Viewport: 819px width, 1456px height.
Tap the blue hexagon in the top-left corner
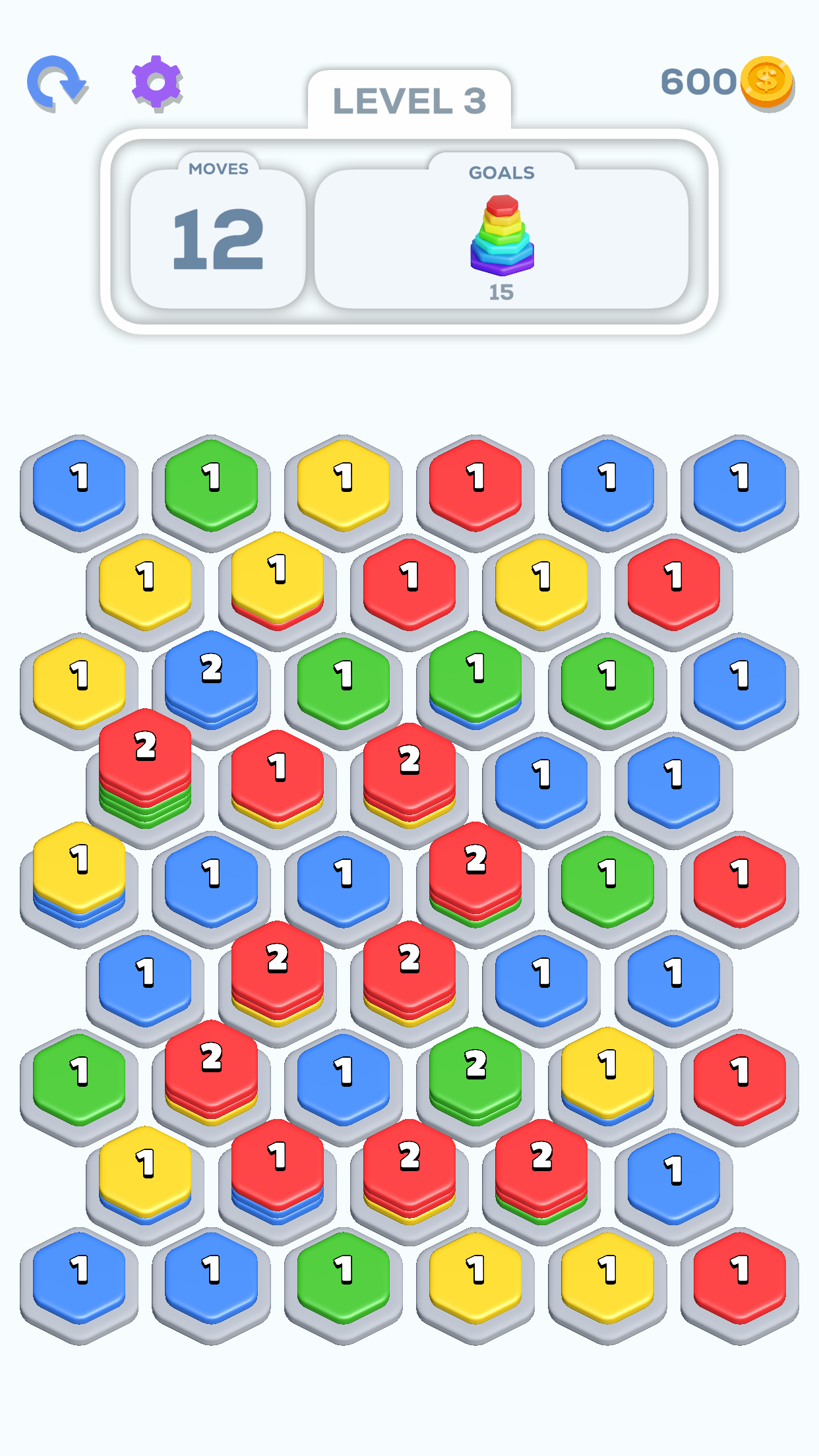(79, 483)
